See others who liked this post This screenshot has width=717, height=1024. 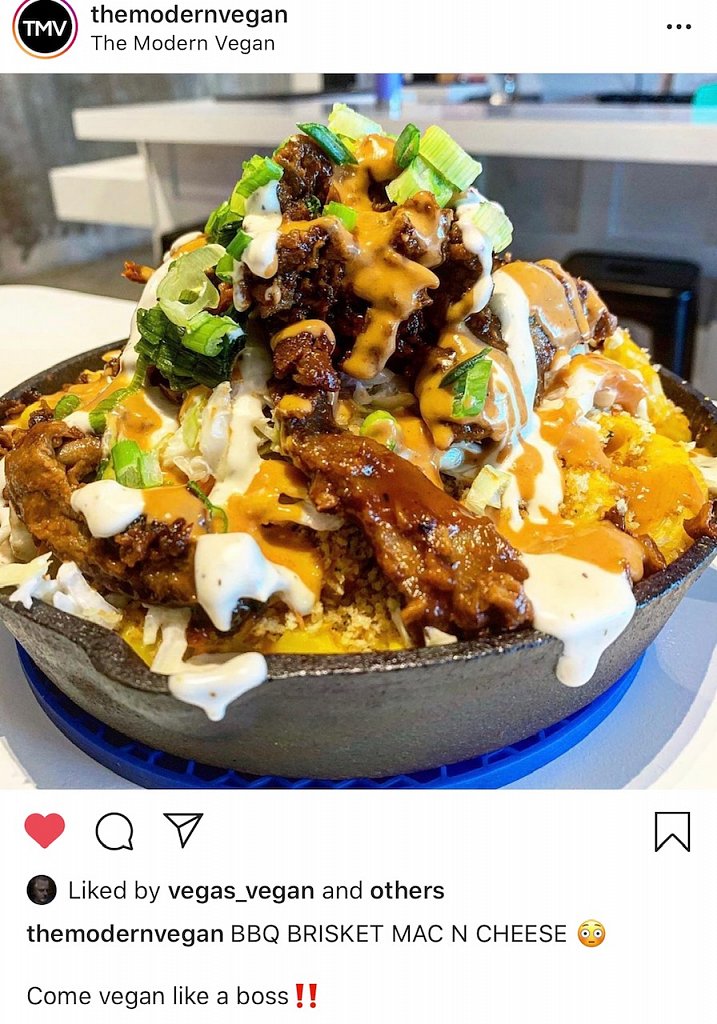pyautogui.click(x=407, y=891)
